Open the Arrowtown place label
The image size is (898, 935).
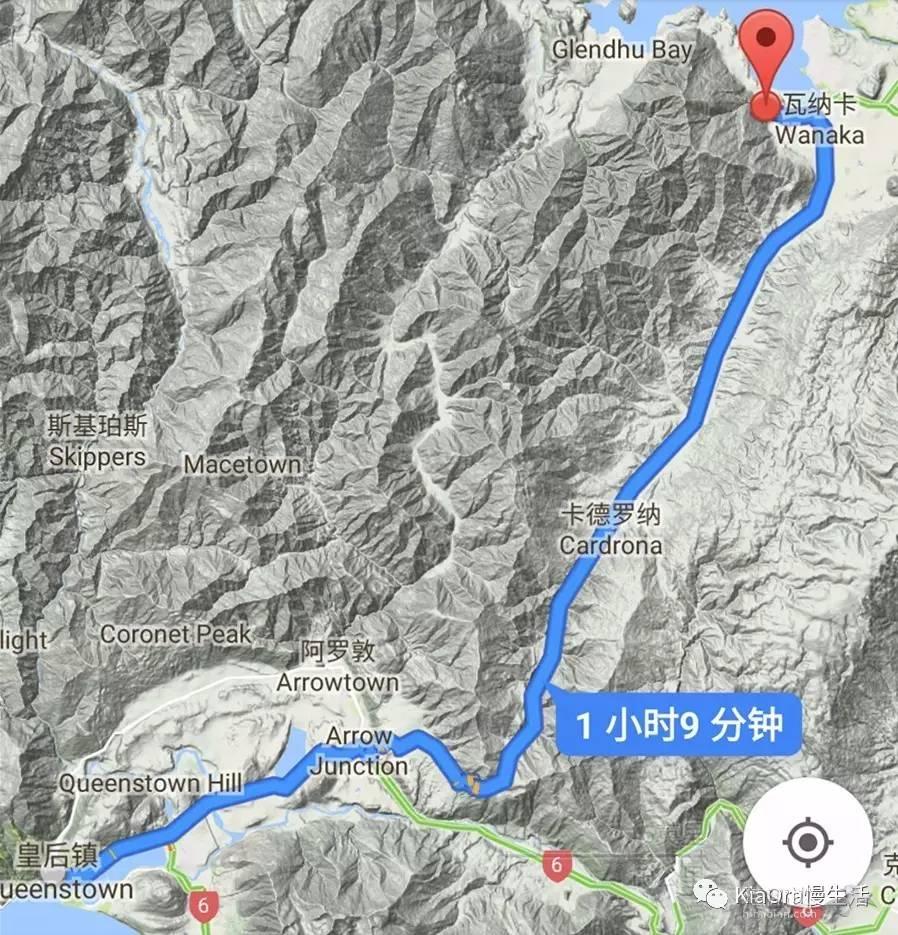[337, 669]
